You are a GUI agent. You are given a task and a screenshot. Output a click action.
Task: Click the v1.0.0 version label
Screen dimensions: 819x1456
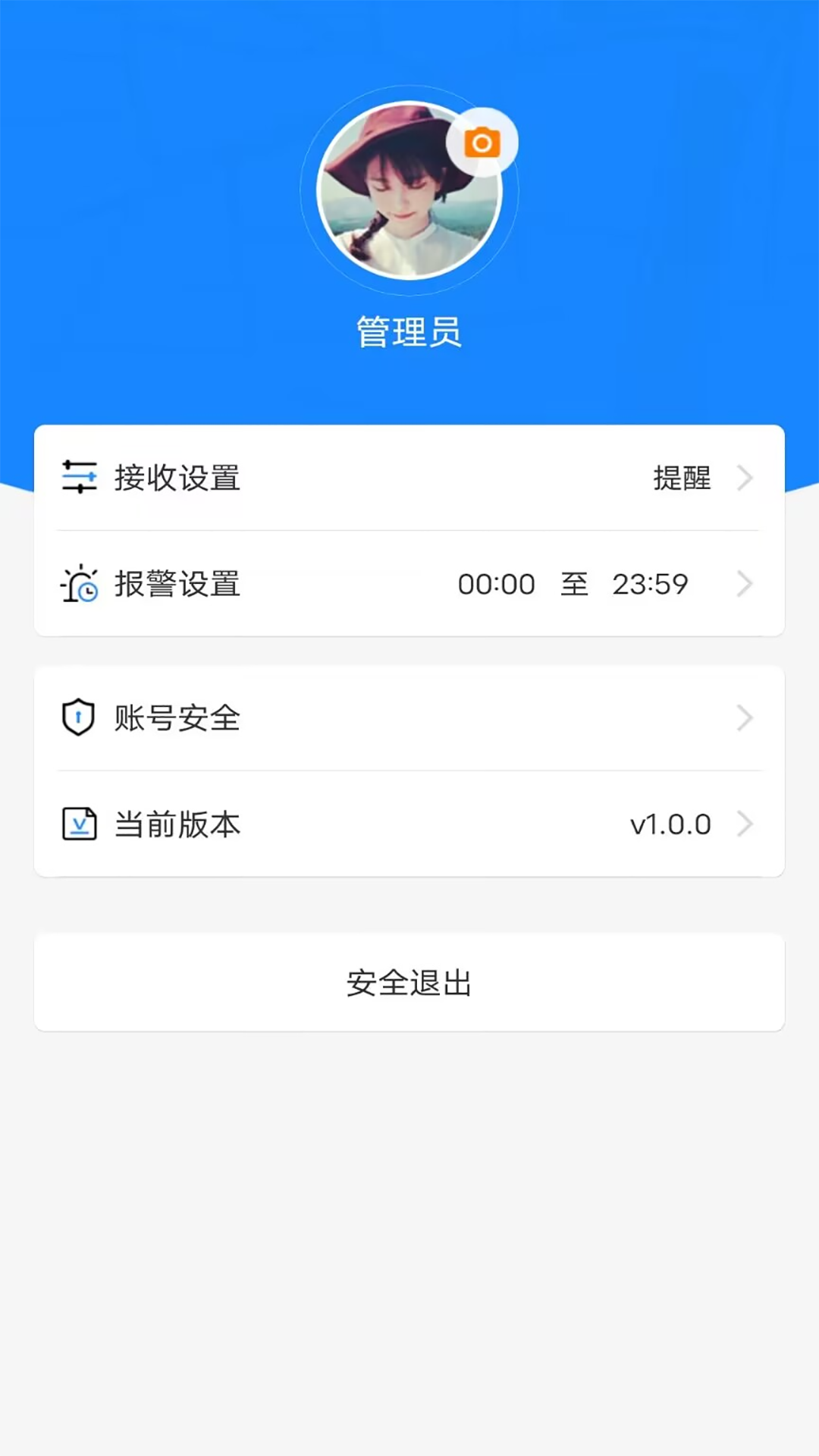[670, 824]
